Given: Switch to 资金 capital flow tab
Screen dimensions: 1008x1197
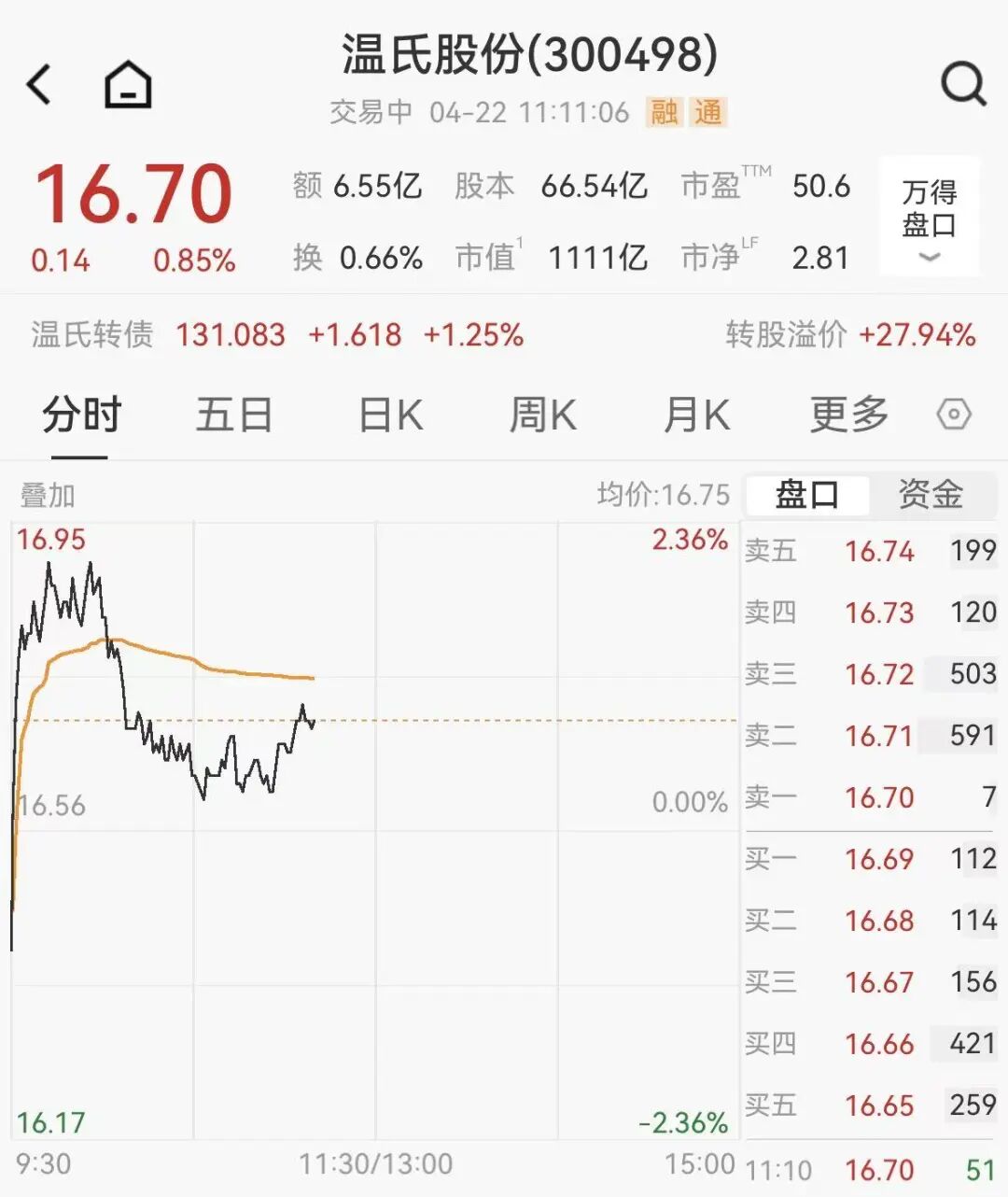Looking at the screenshot, I should (931, 494).
